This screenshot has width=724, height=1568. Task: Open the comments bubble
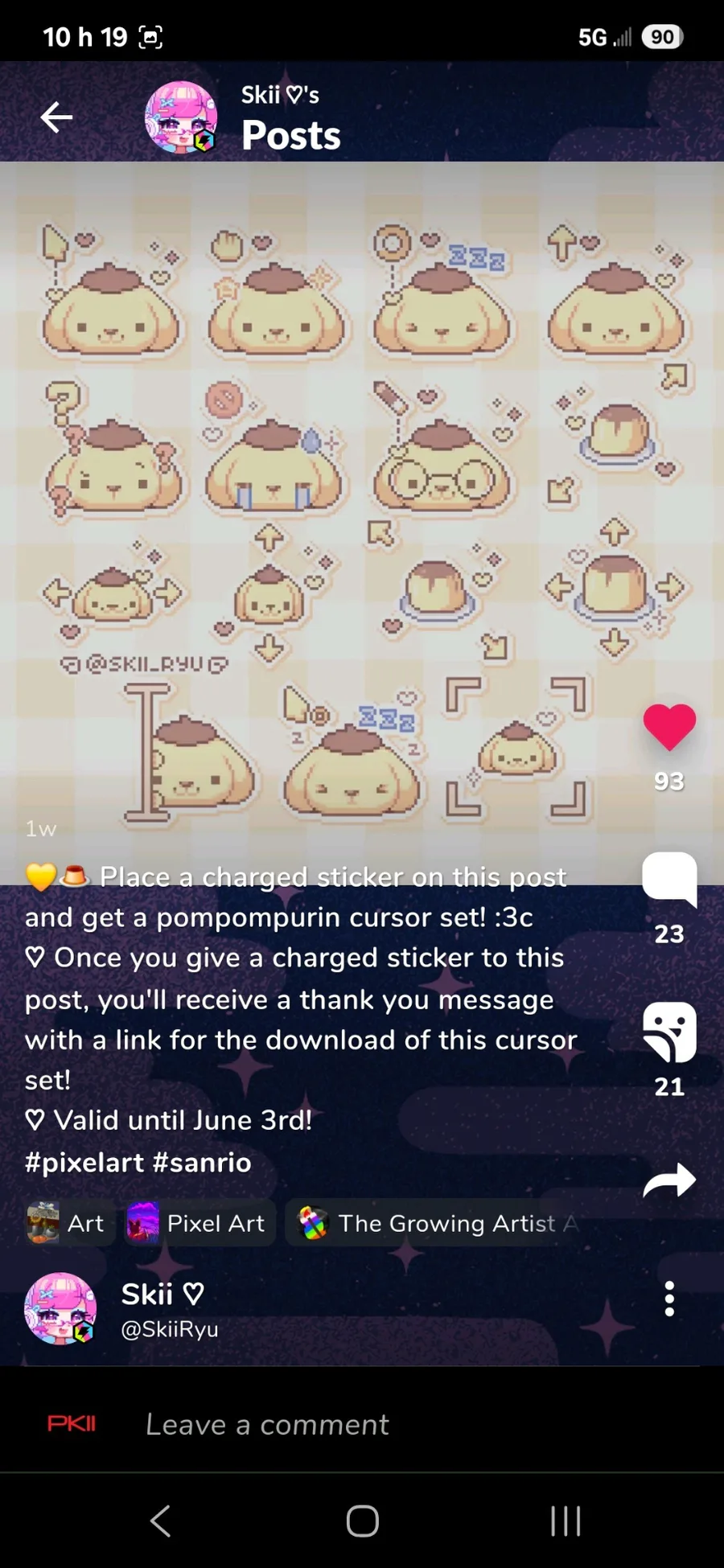click(669, 879)
